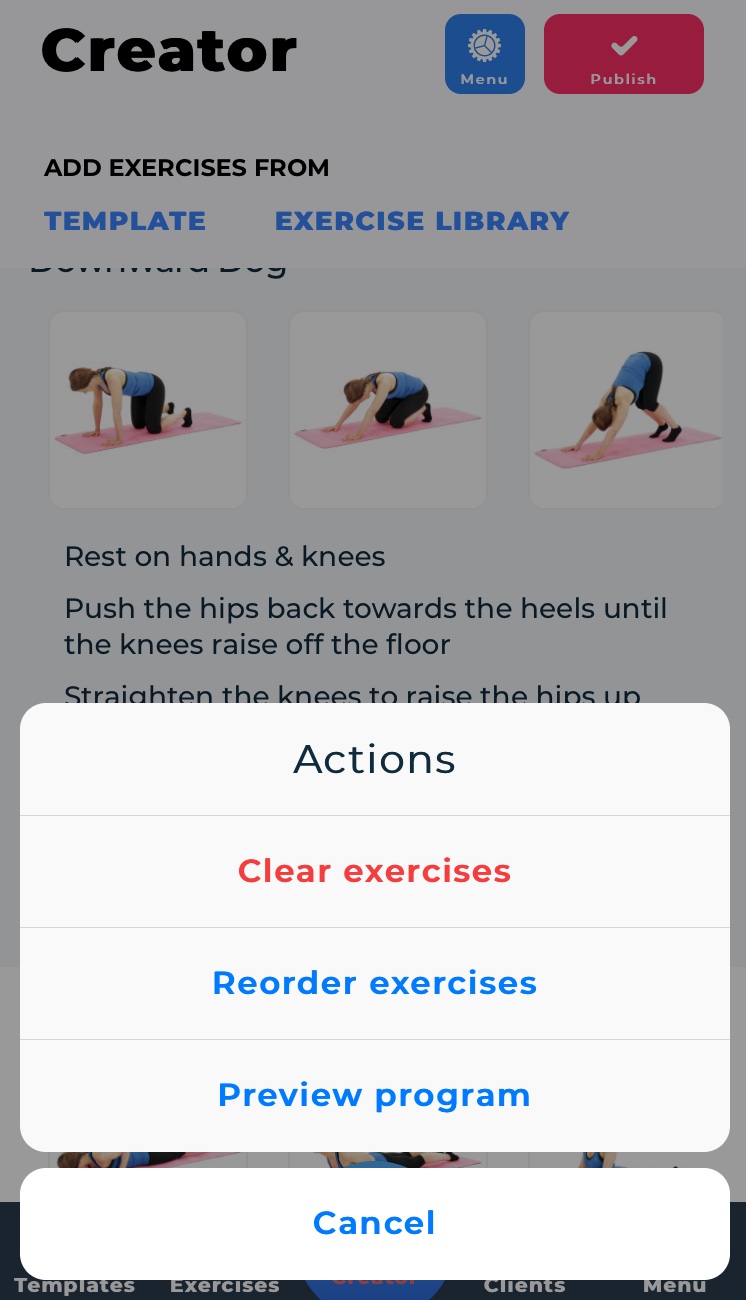Cancel the Actions sheet
This screenshot has width=746, height=1300.
tap(374, 1223)
